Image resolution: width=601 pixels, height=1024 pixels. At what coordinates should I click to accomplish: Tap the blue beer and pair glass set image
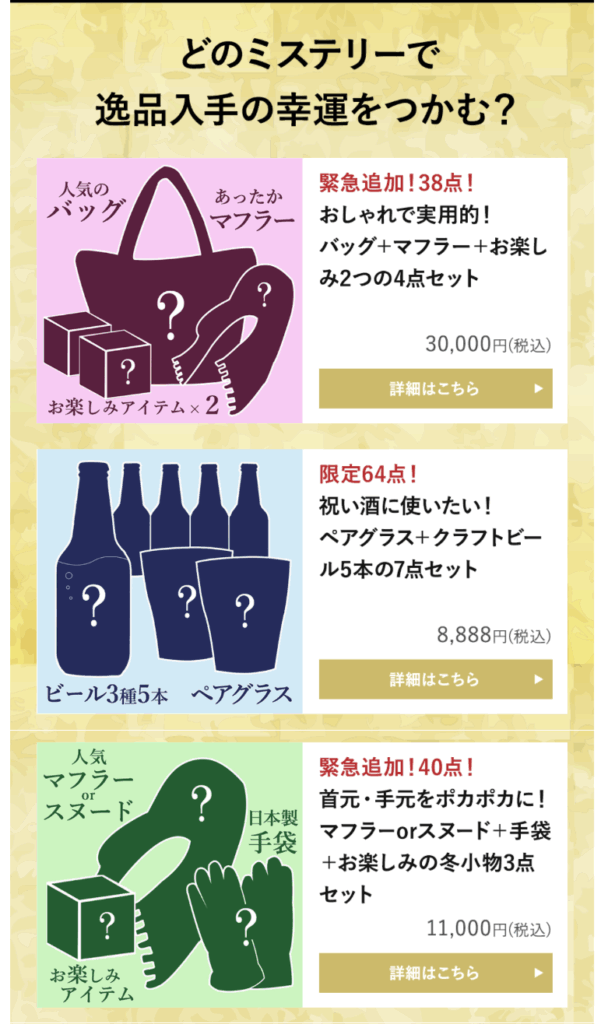(x=170, y=582)
